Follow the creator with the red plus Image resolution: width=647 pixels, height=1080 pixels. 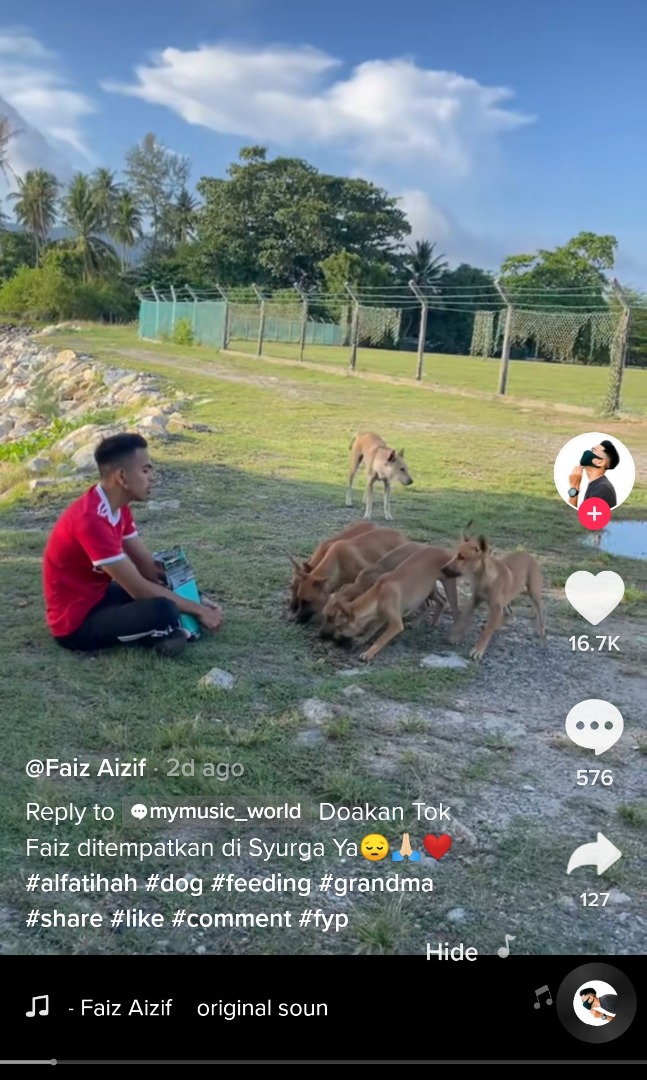tap(594, 514)
